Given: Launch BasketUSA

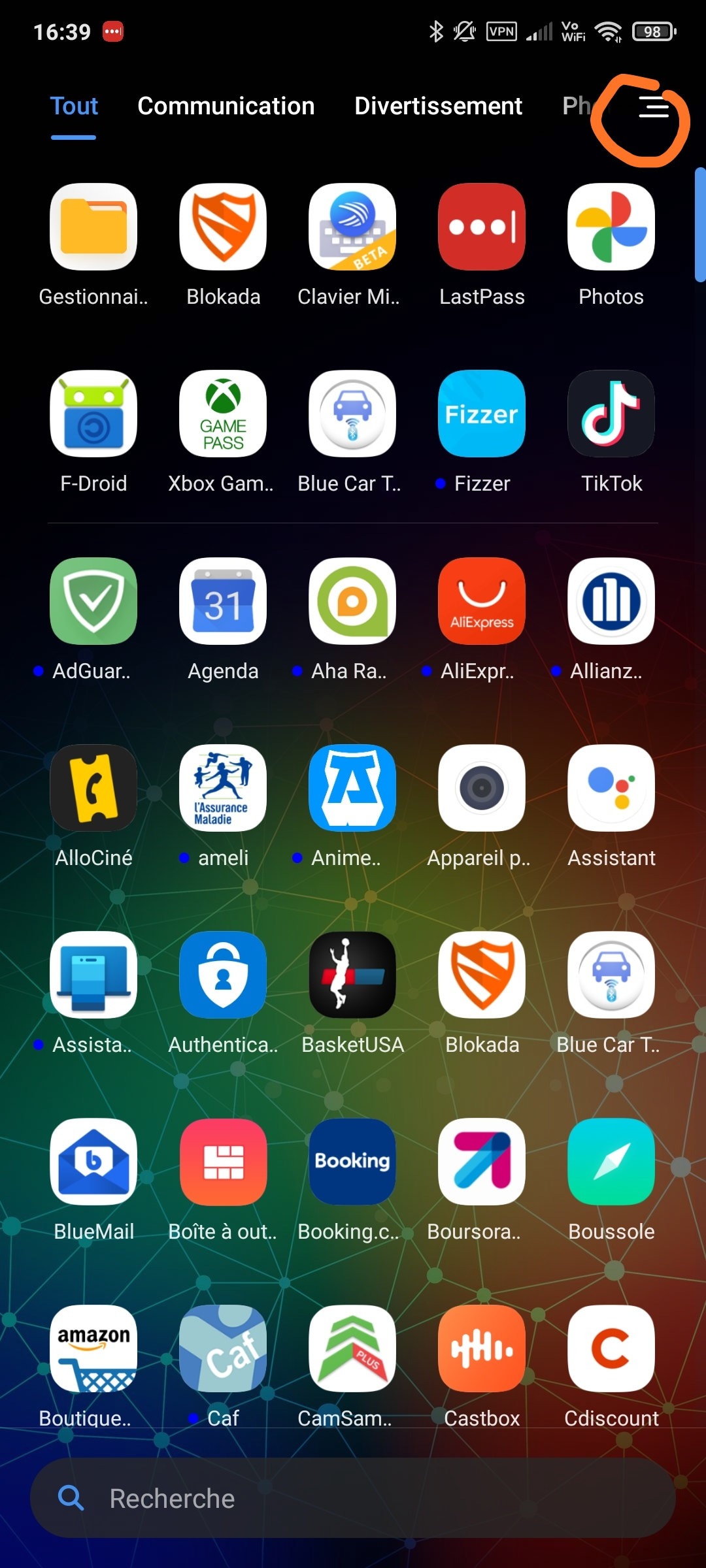Looking at the screenshot, I should pyautogui.click(x=352, y=975).
